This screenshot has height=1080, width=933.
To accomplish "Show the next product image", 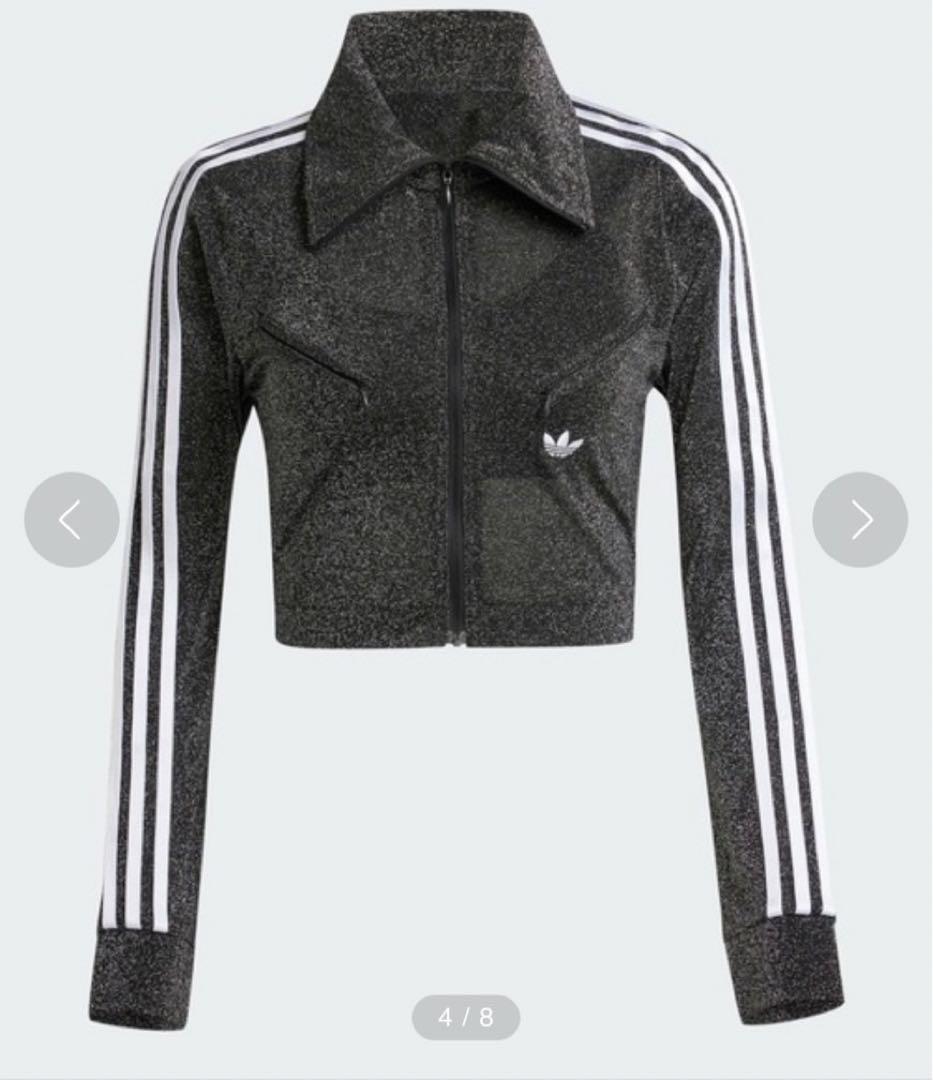I will tap(859, 520).
